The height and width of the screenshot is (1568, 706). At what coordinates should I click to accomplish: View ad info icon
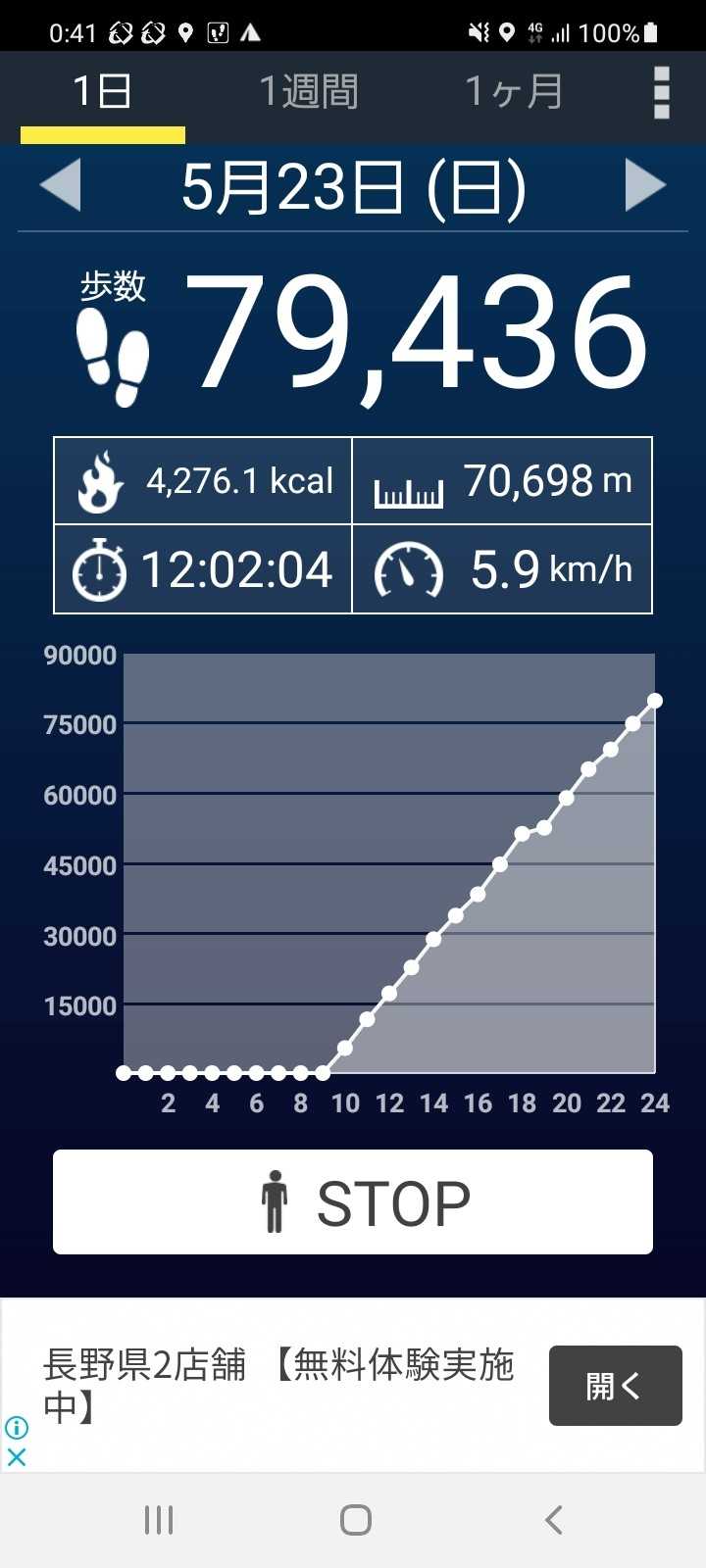click(x=17, y=1427)
